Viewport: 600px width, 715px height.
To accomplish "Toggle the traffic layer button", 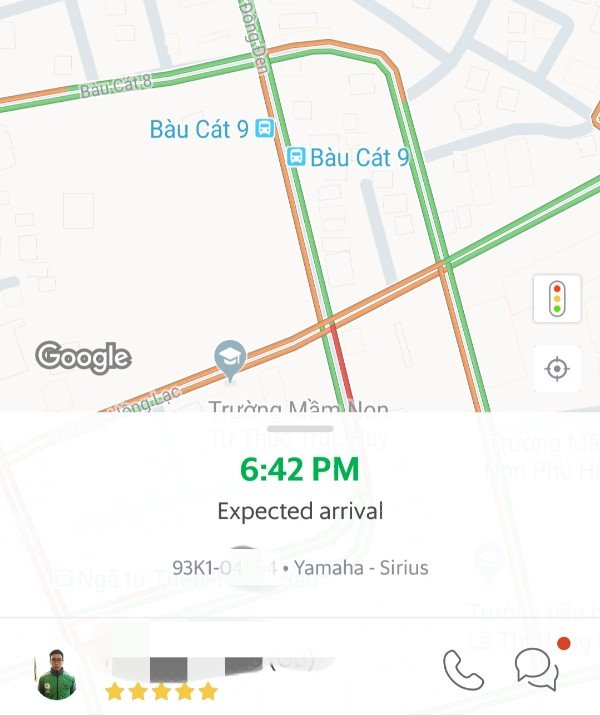I will [557, 298].
